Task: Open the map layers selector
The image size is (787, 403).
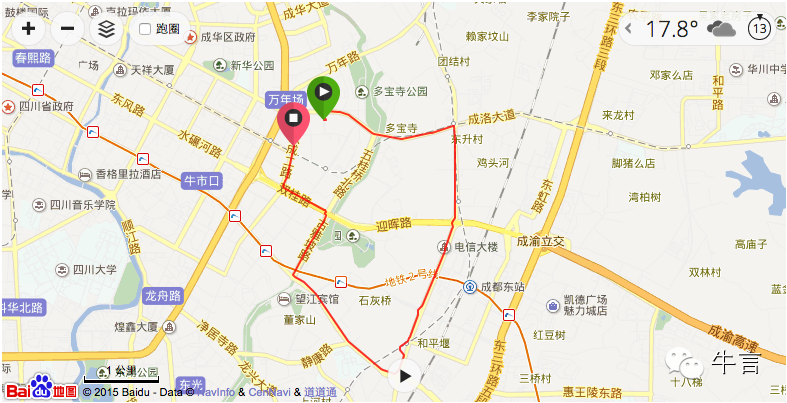Action: point(106,29)
